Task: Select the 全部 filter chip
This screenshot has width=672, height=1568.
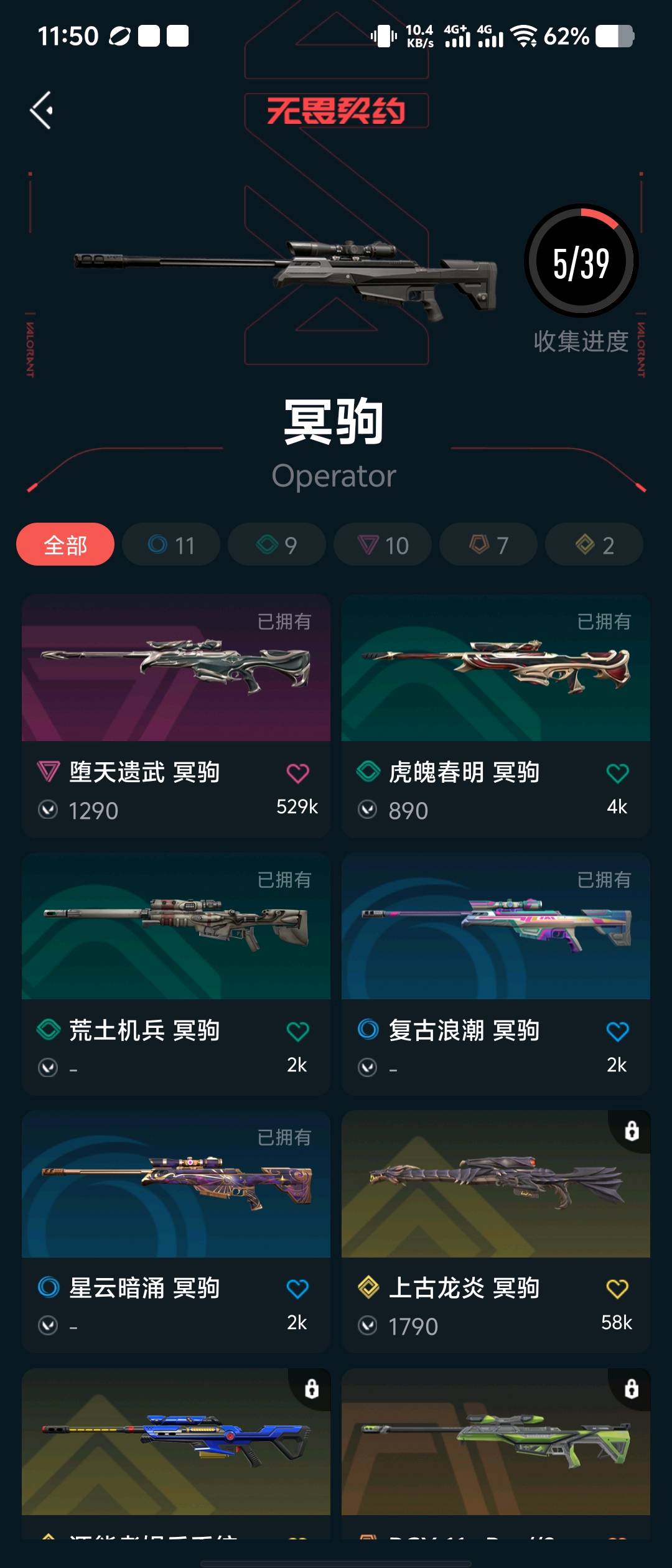Action: (x=65, y=545)
